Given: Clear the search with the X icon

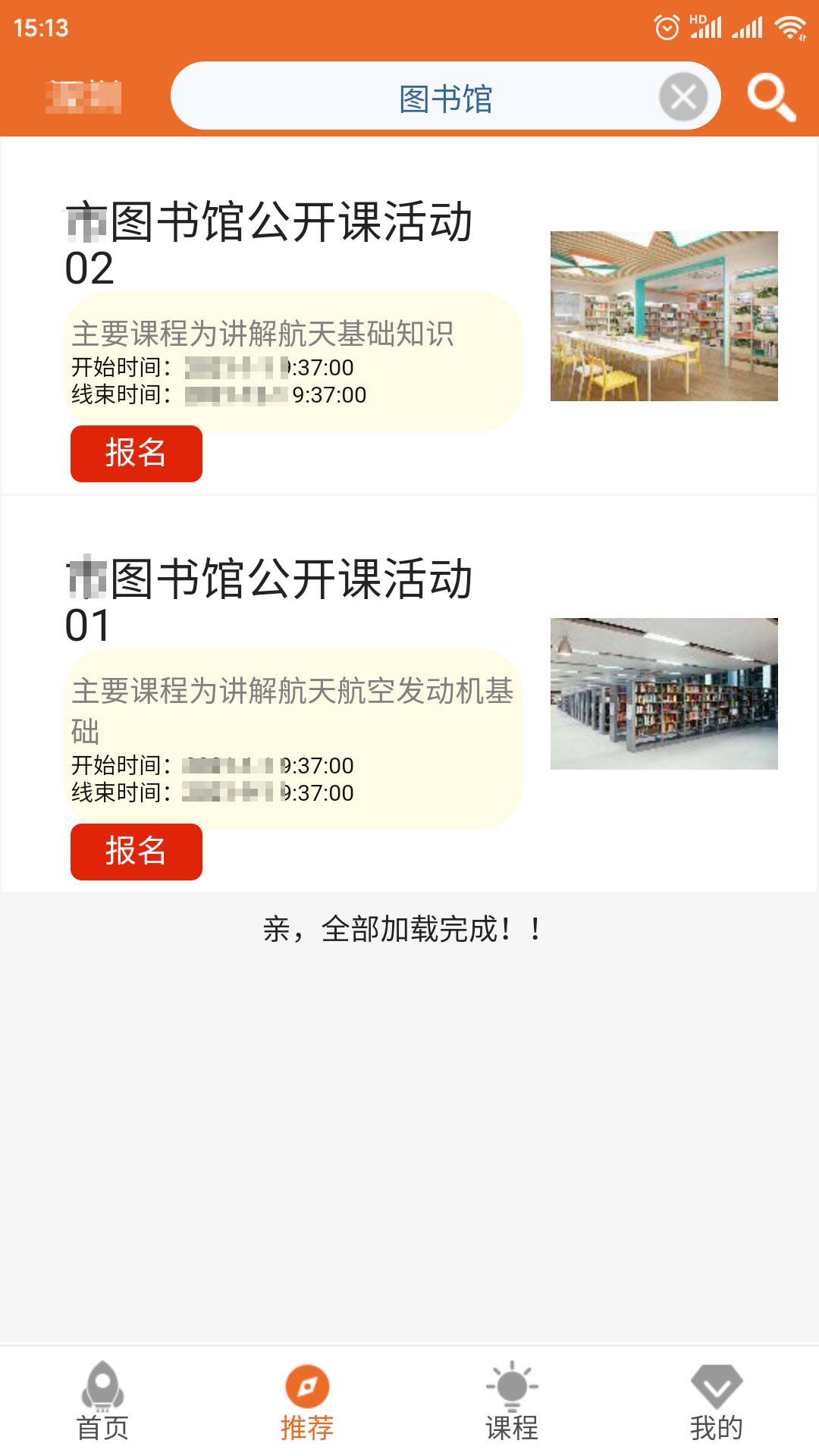Looking at the screenshot, I should point(682,95).
